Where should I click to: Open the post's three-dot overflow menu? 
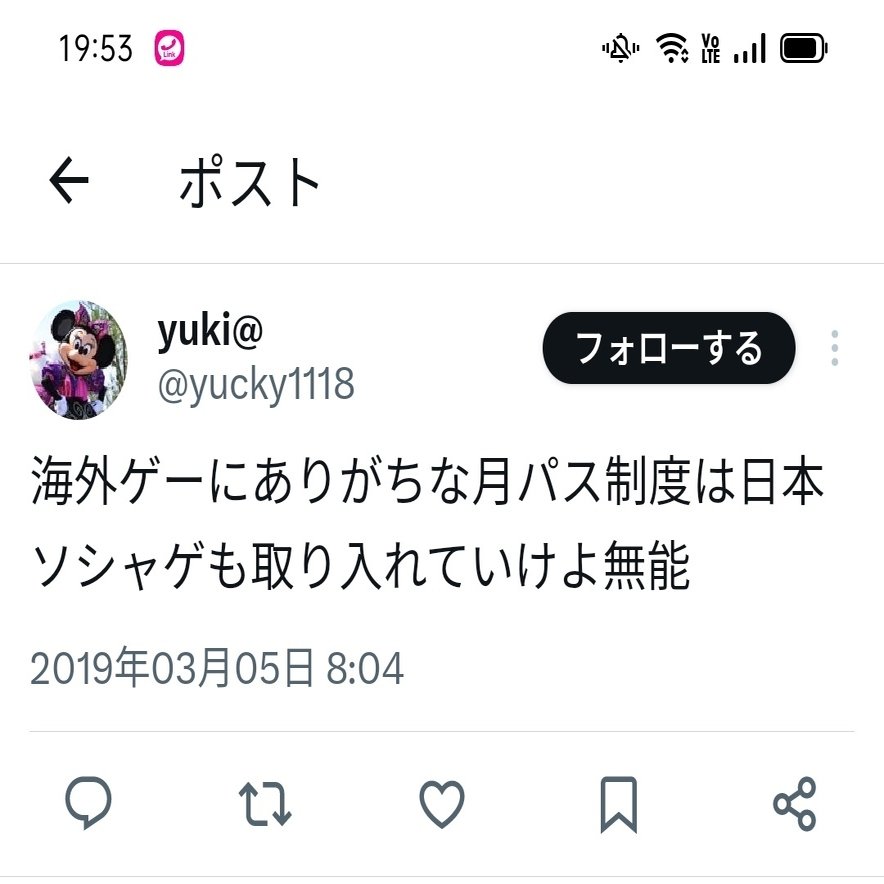834,348
